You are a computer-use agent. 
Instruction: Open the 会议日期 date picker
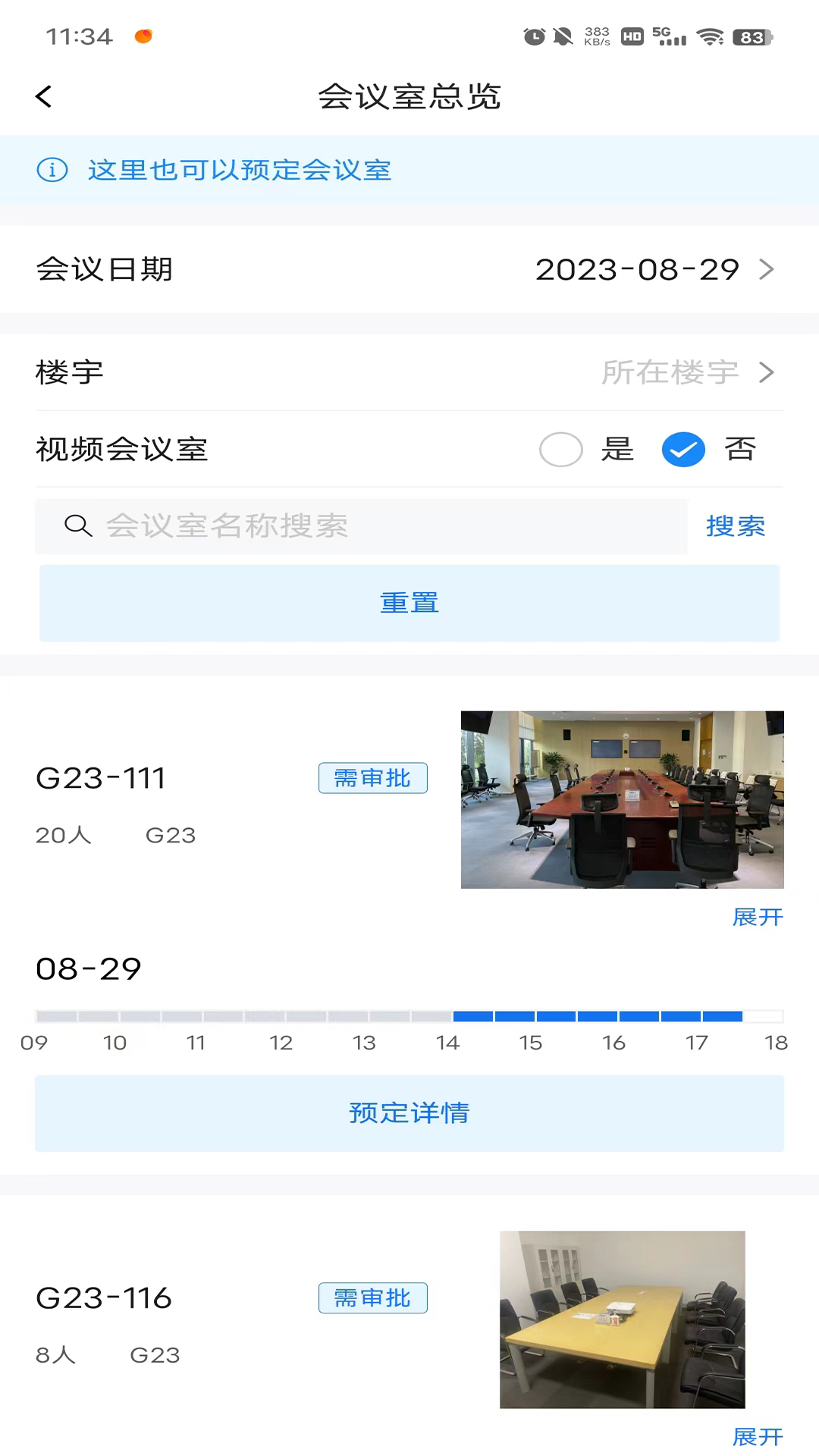coord(652,270)
